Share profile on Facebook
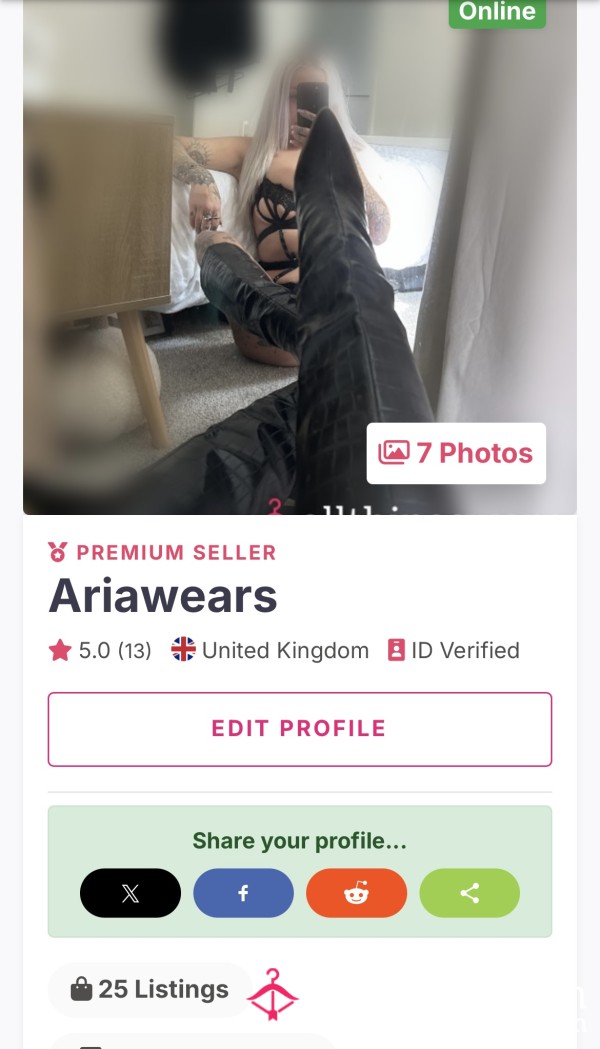 pos(243,893)
